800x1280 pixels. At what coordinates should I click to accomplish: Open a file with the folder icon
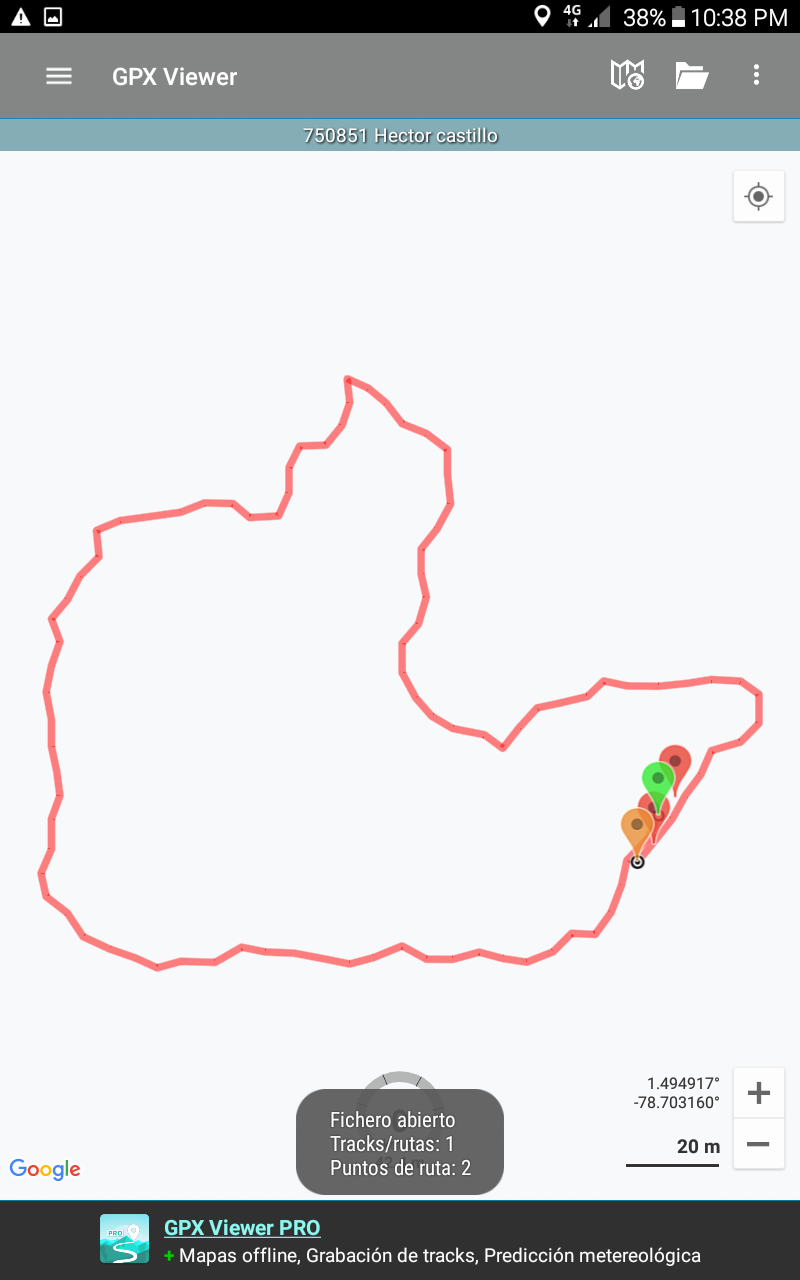click(691, 75)
